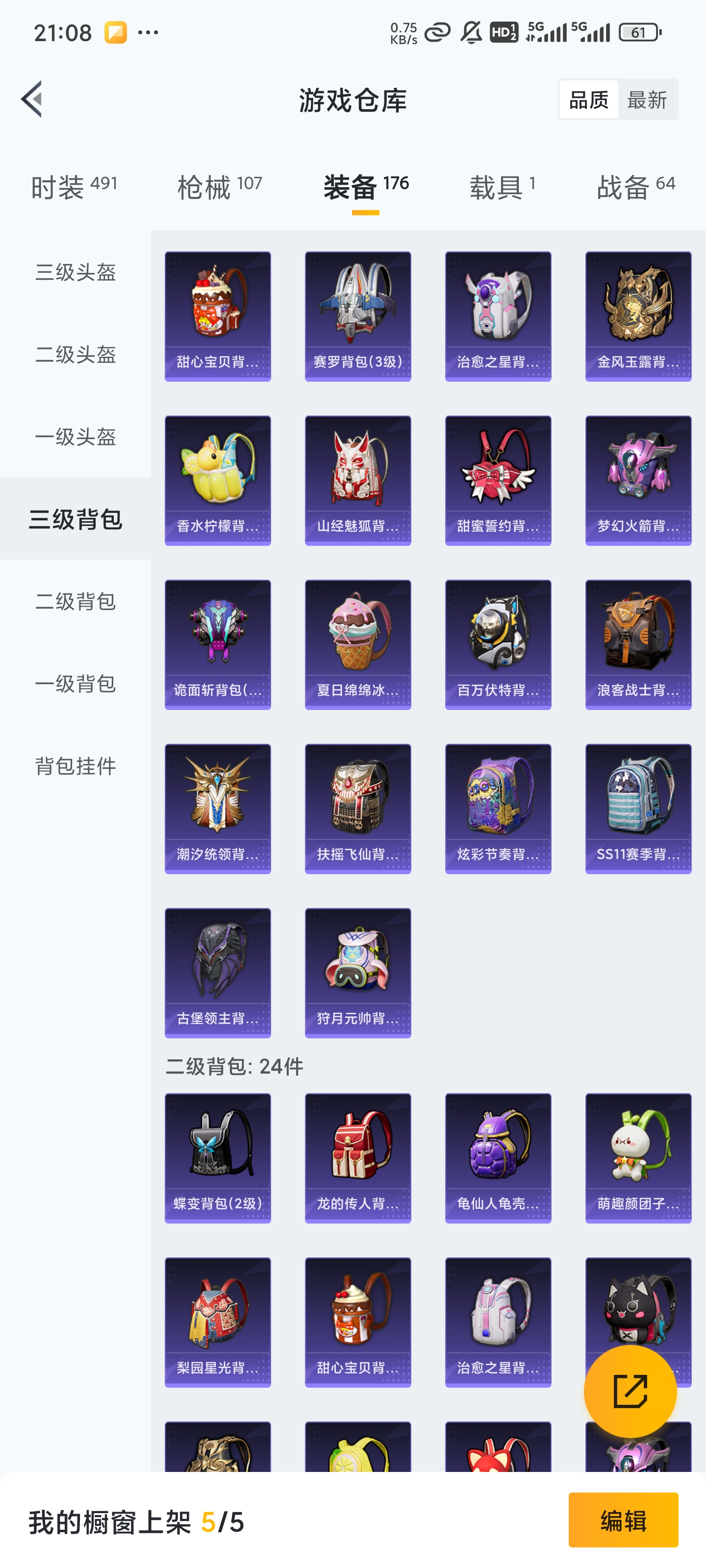Sort warehouse by 品质
Image resolution: width=706 pixels, height=1568 pixels.
click(x=588, y=99)
